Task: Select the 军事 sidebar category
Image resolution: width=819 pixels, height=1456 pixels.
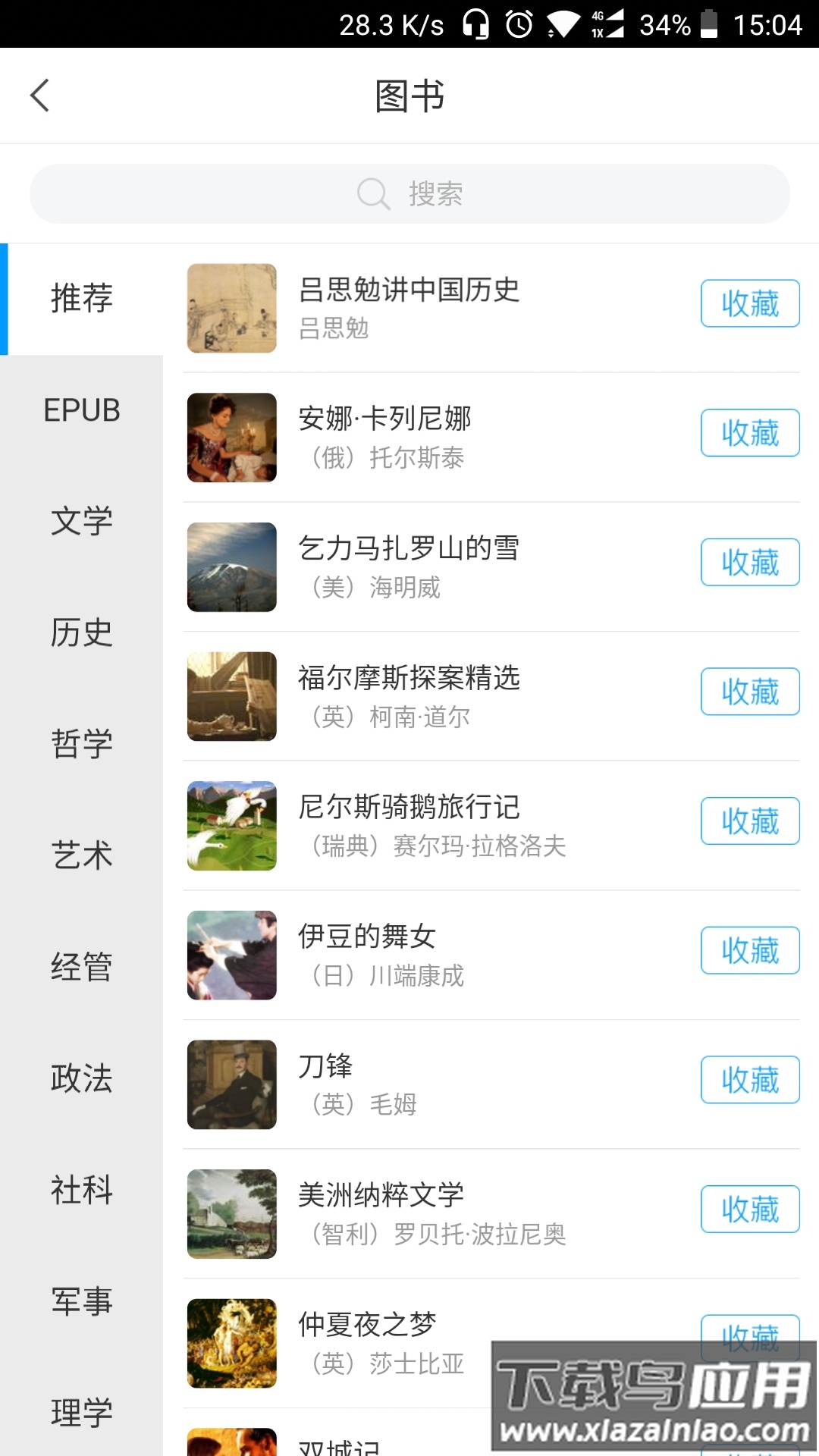Action: point(82,1301)
